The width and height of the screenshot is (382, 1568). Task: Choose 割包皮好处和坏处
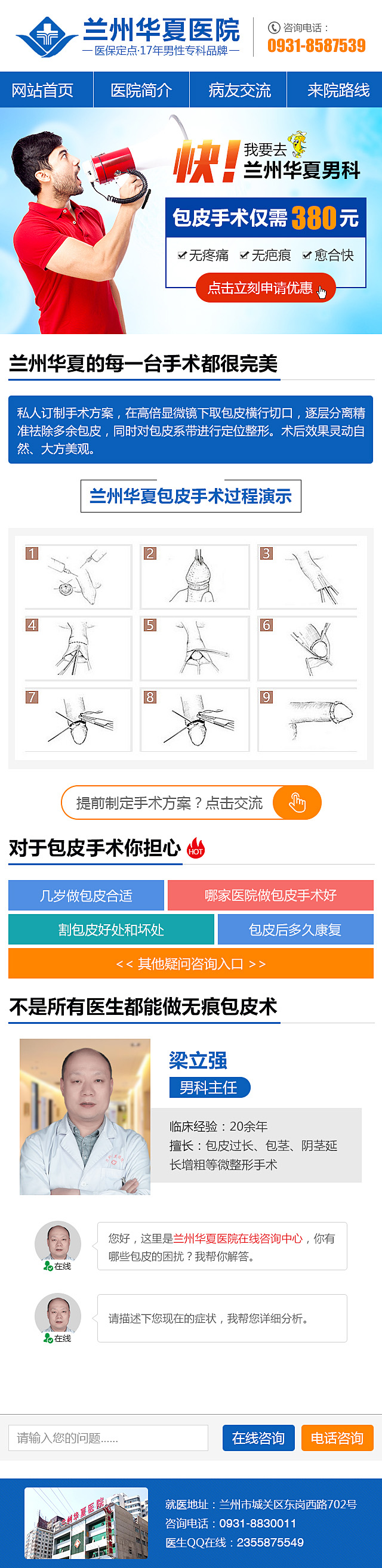point(111,930)
